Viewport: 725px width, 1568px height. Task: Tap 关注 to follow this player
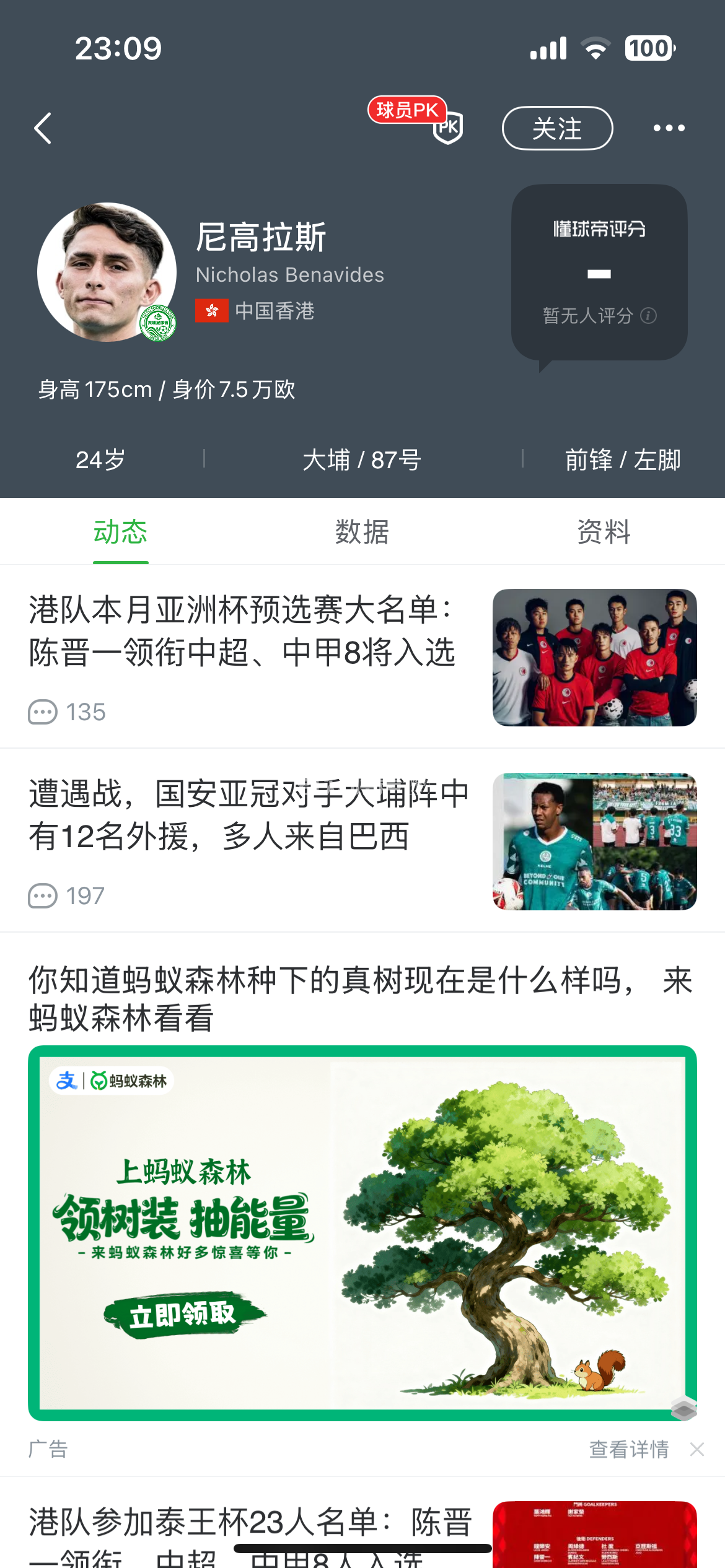(557, 128)
